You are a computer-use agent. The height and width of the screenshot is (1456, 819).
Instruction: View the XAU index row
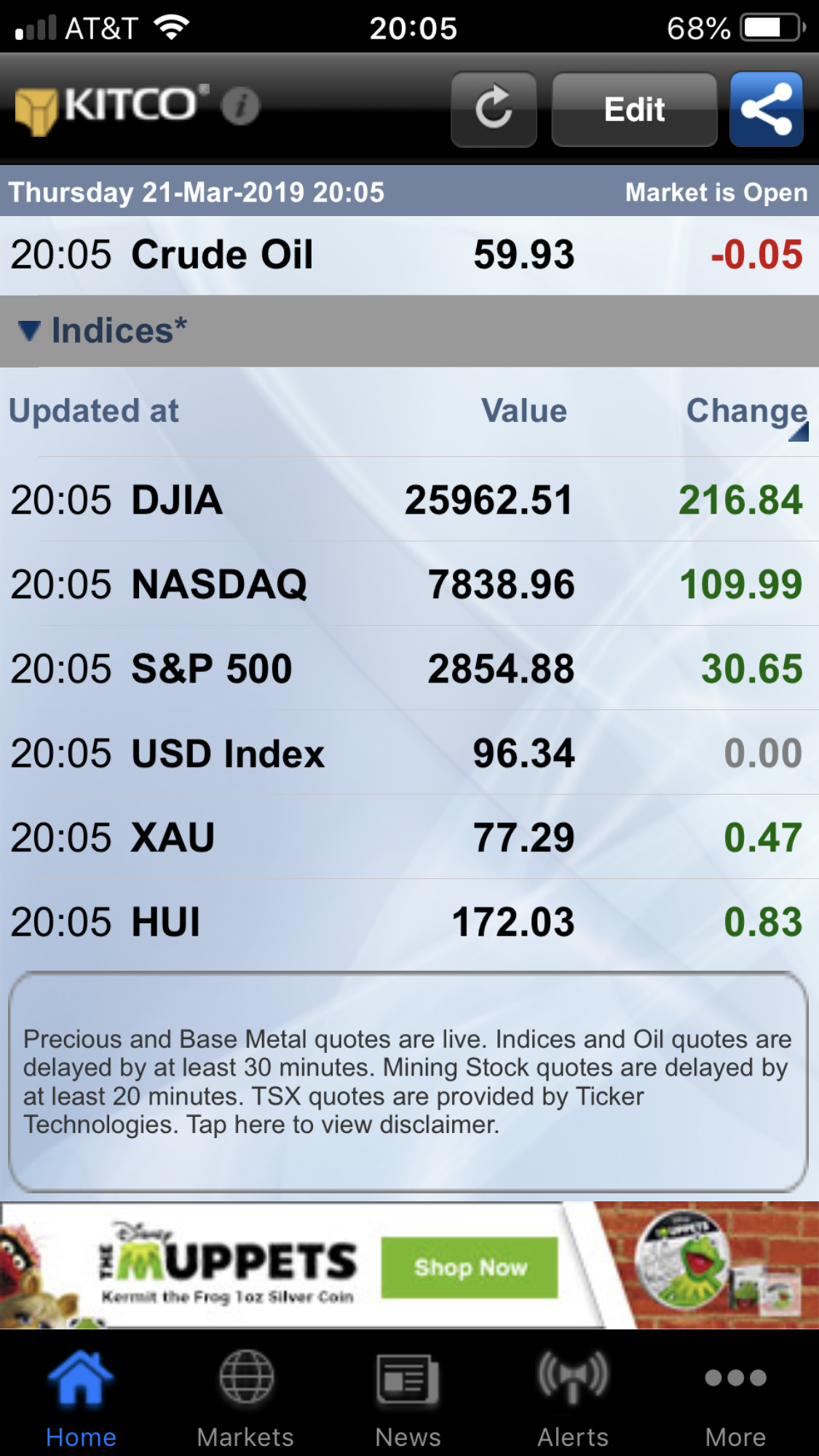408,838
